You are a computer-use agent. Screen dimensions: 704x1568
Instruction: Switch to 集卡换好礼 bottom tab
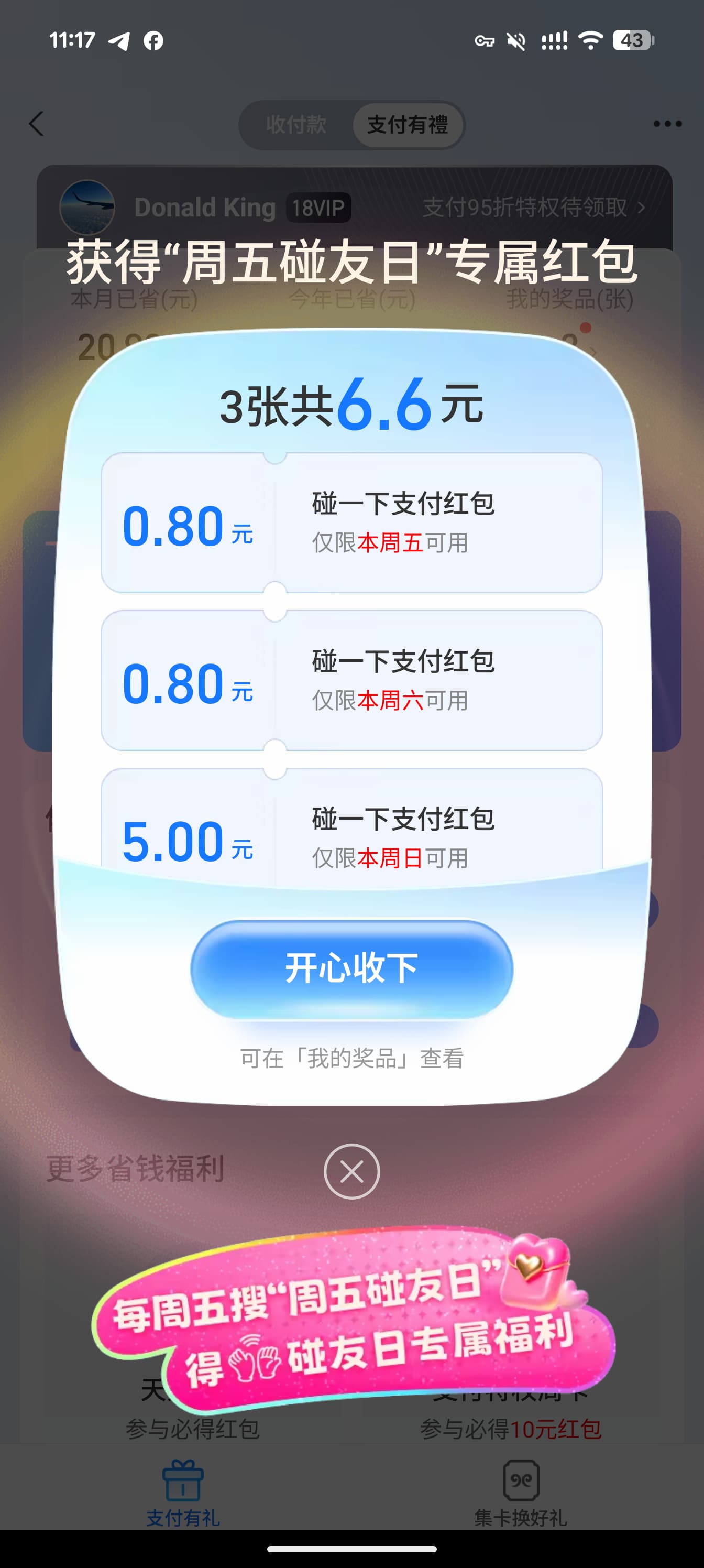pyautogui.click(x=521, y=1494)
